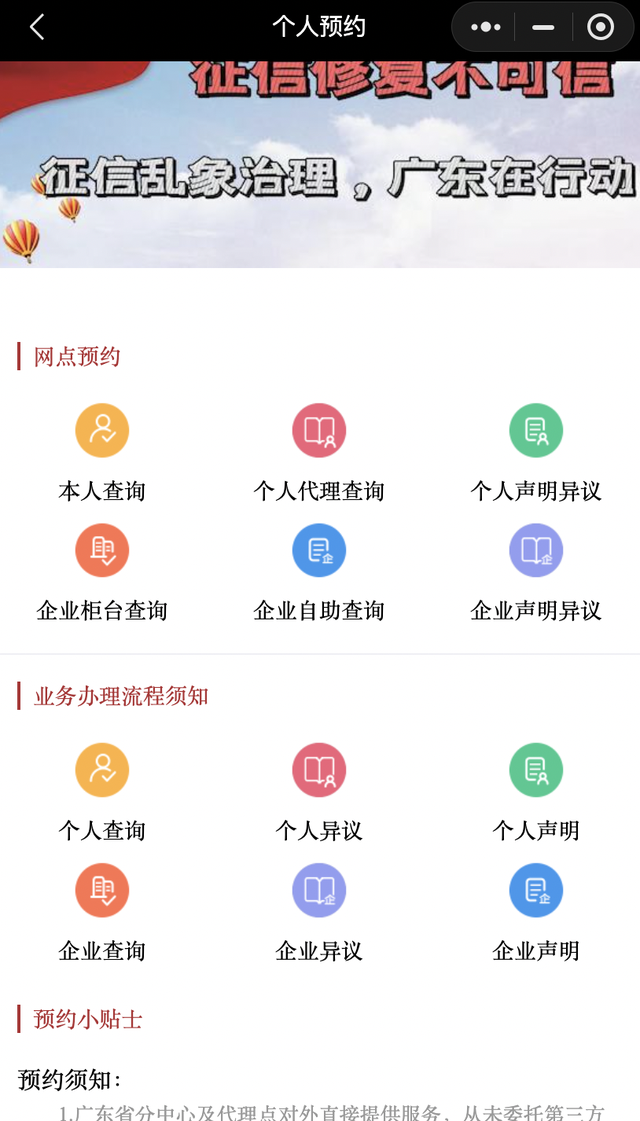The height and width of the screenshot is (1121, 640).
Task: Go back using the top-left arrow
Action: (37, 27)
